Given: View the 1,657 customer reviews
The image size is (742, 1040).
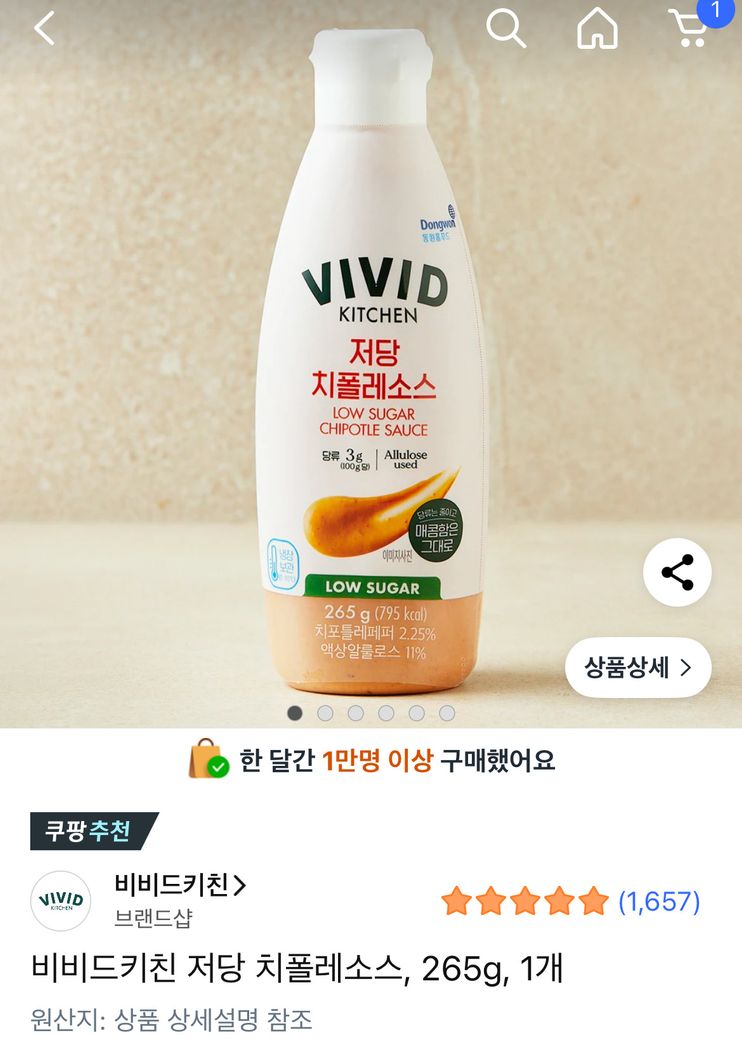Looking at the screenshot, I should coord(658,901).
